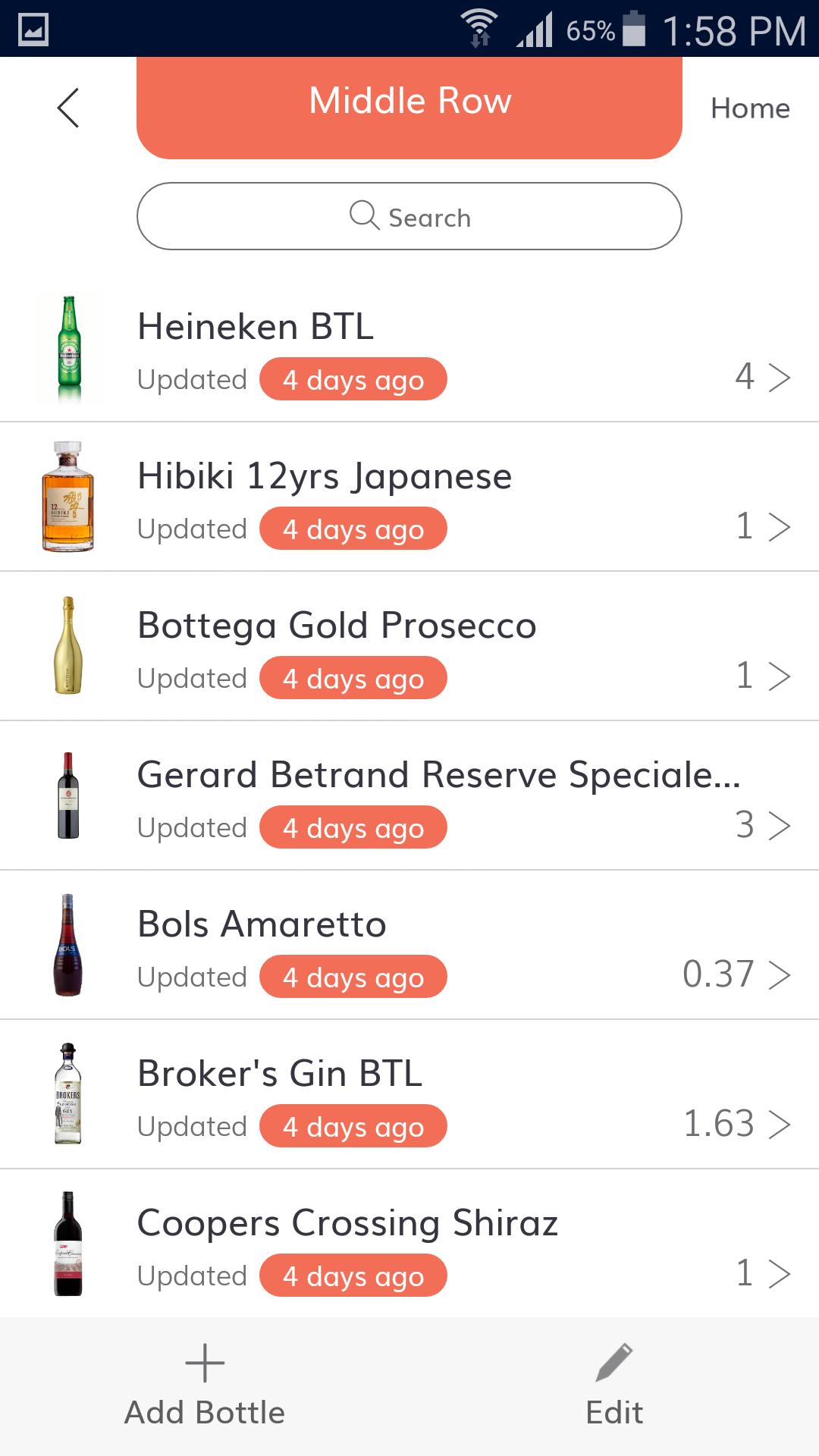Image resolution: width=819 pixels, height=1456 pixels.
Task: Tap the Home link
Action: coord(750,108)
